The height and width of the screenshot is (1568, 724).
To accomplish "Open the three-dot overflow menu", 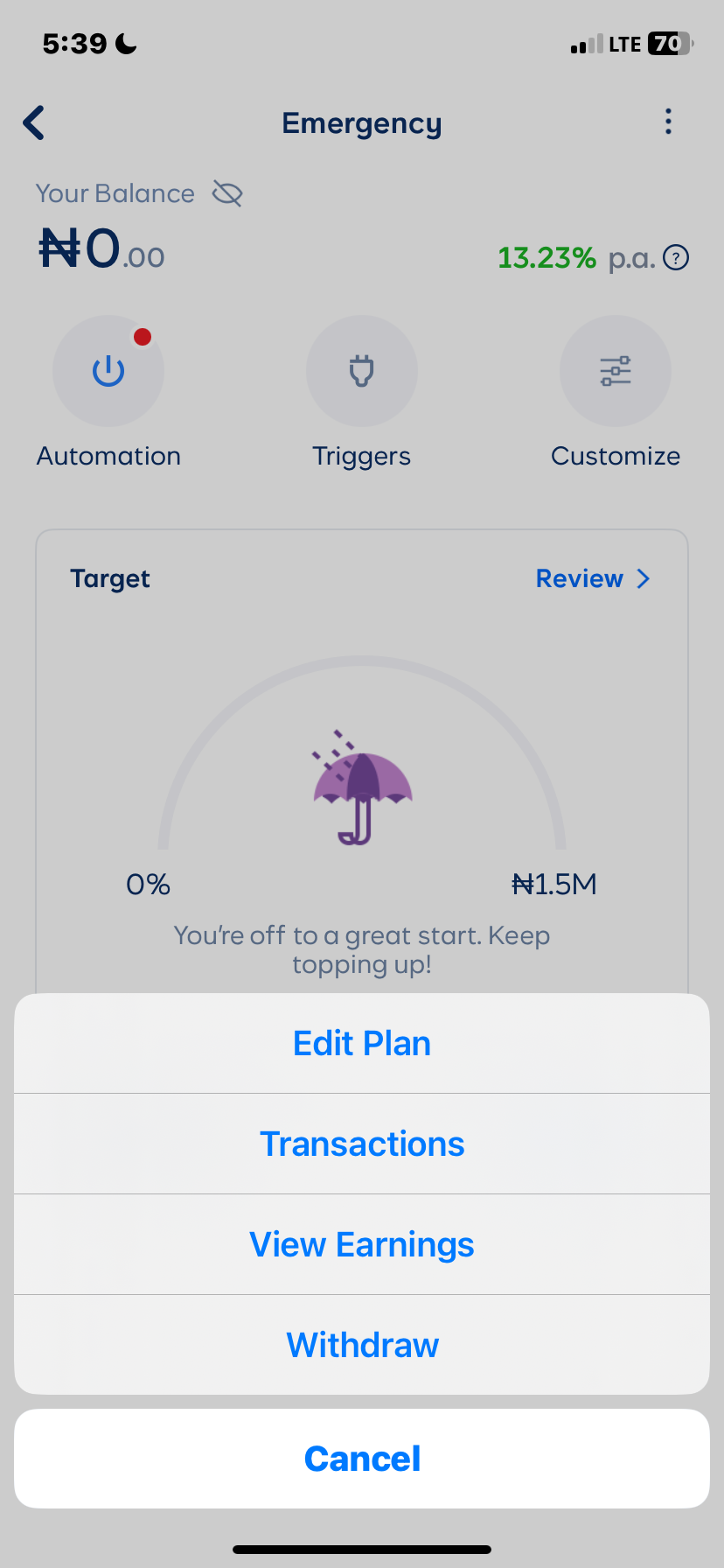I will coord(668,122).
